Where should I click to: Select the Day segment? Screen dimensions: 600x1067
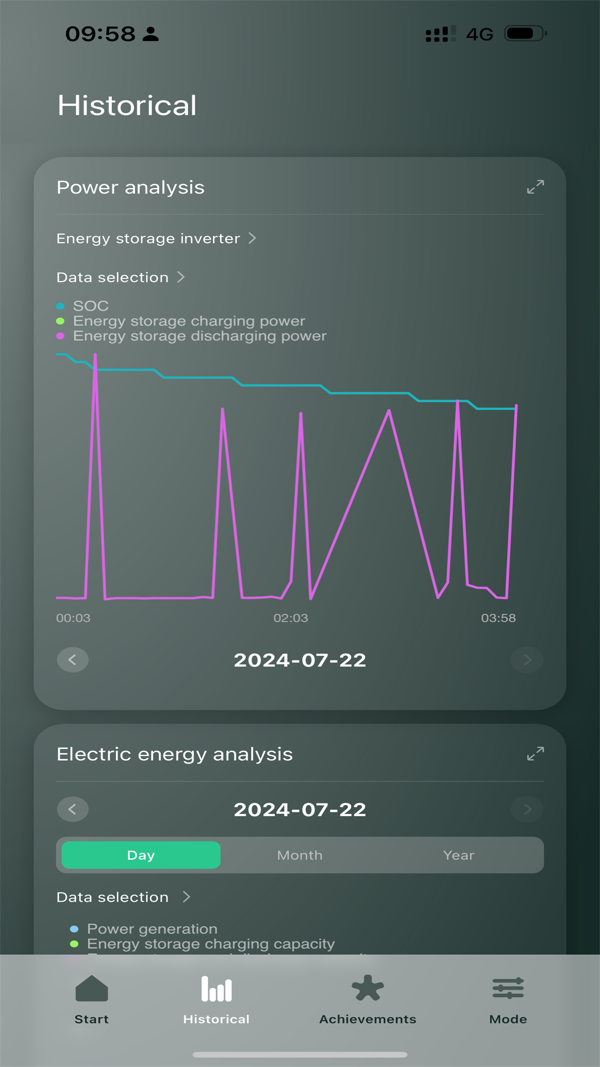coord(141,855)
